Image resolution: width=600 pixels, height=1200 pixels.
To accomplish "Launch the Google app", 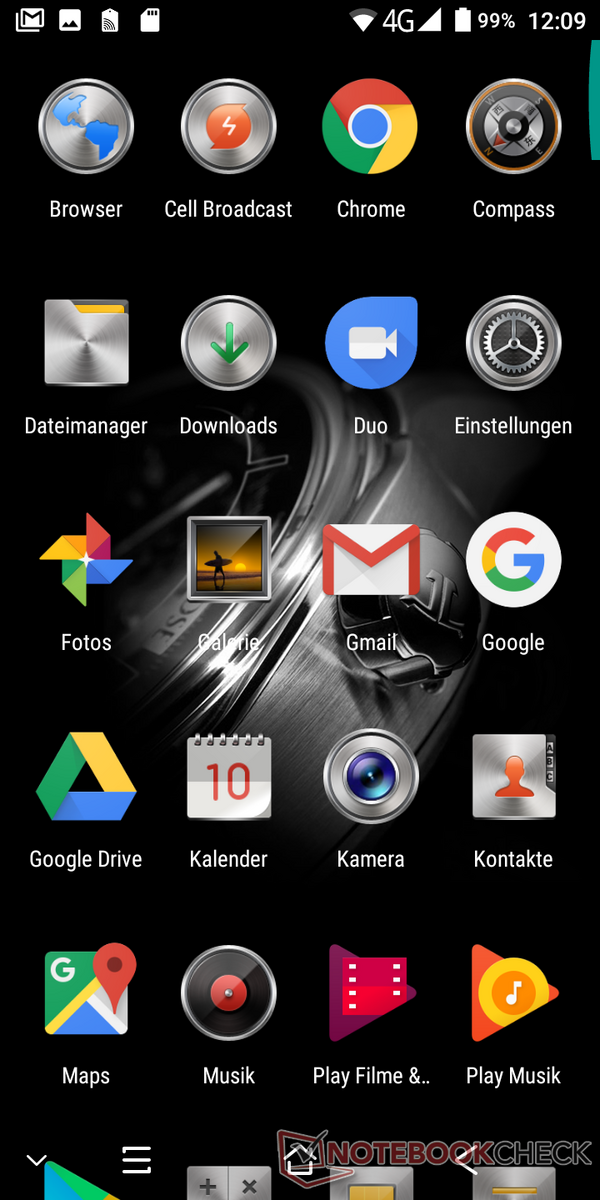I will pyautogui.click(x=513, y=560).
